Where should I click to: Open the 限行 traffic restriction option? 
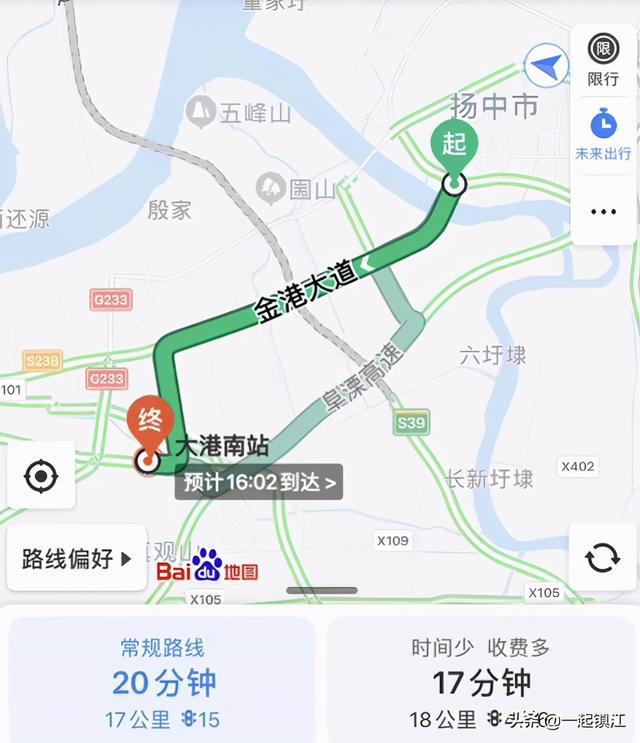coord(603,59)
